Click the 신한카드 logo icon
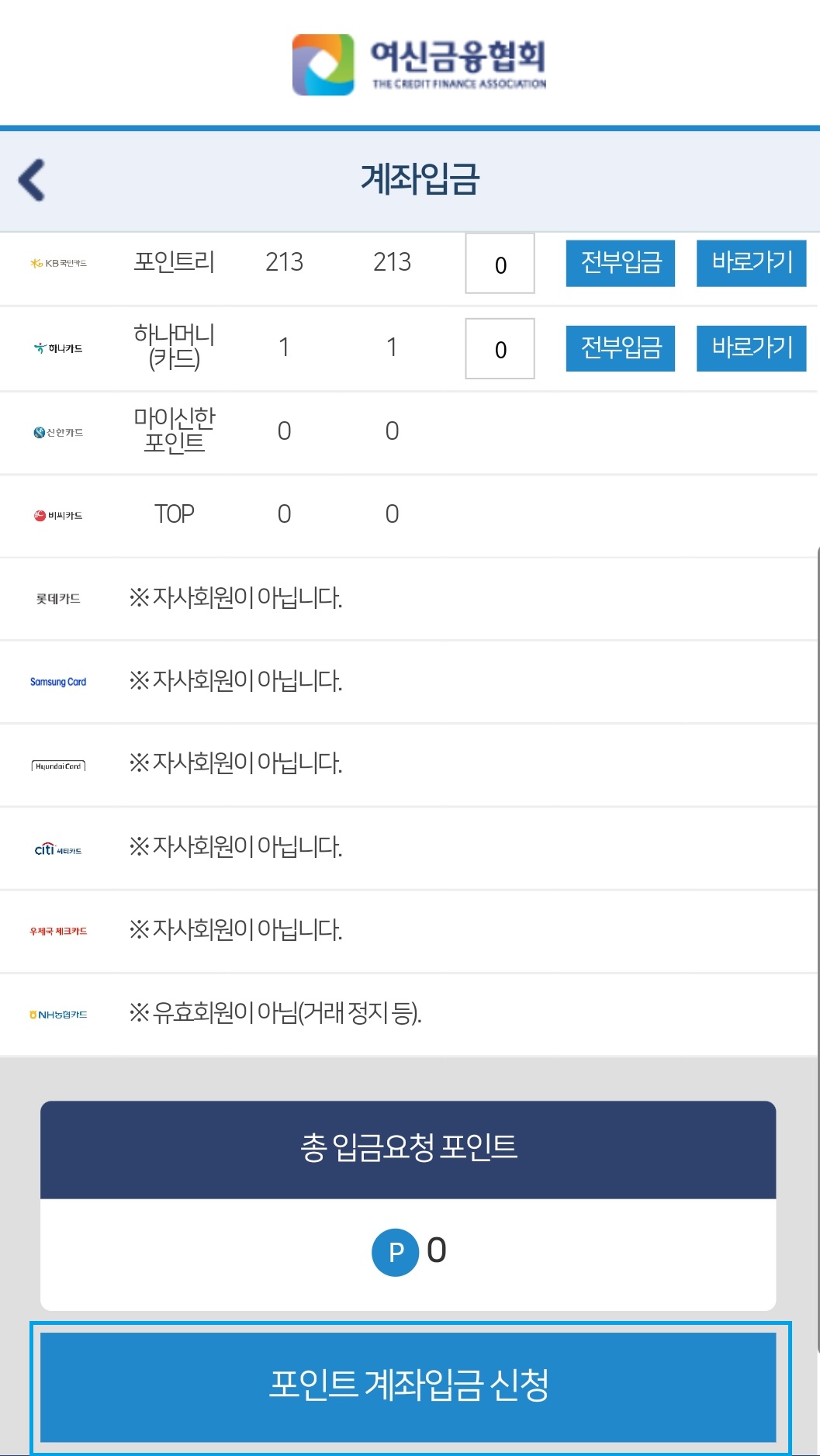 pos(59,432)
